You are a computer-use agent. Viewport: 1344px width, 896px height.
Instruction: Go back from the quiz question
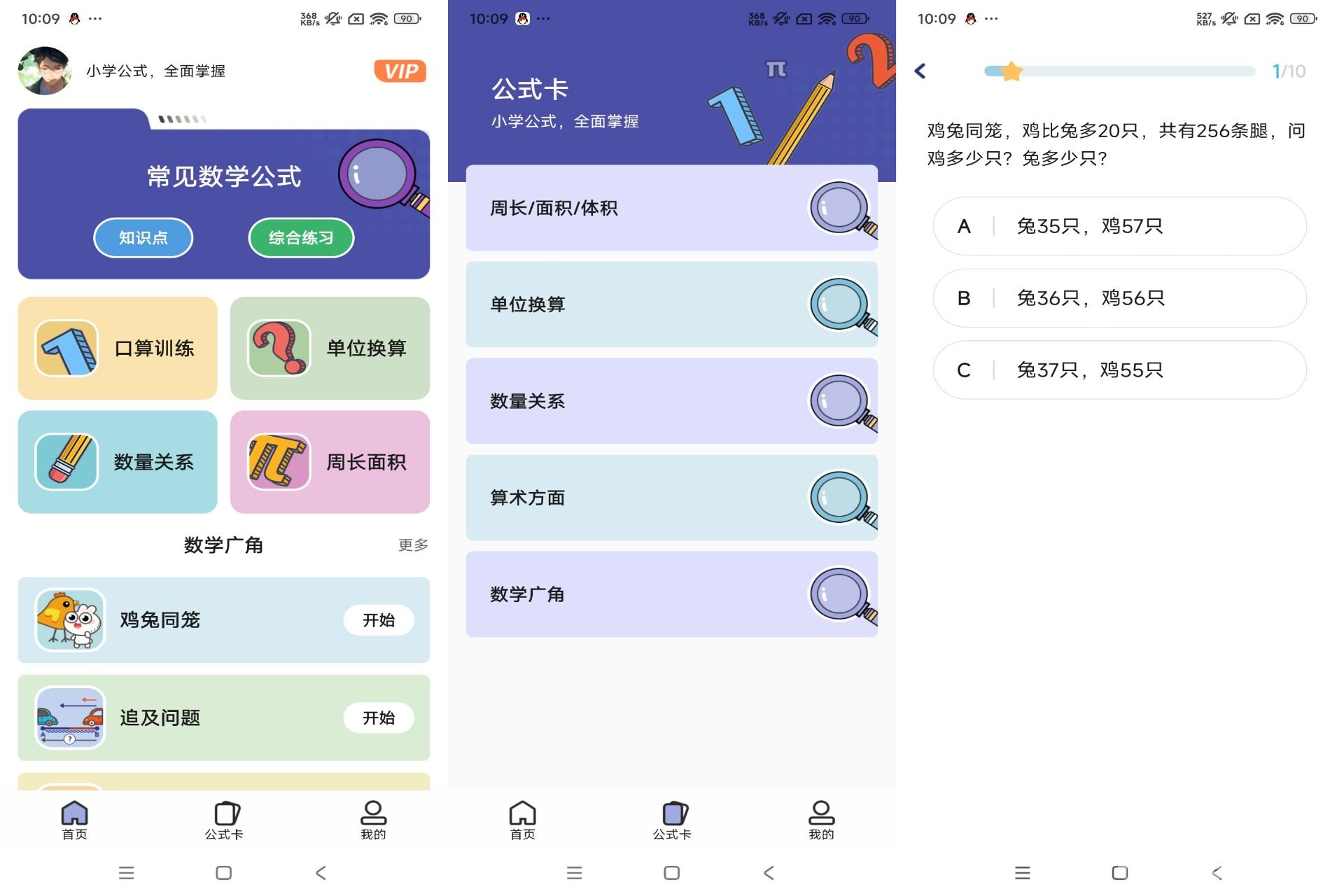[920, 71]
